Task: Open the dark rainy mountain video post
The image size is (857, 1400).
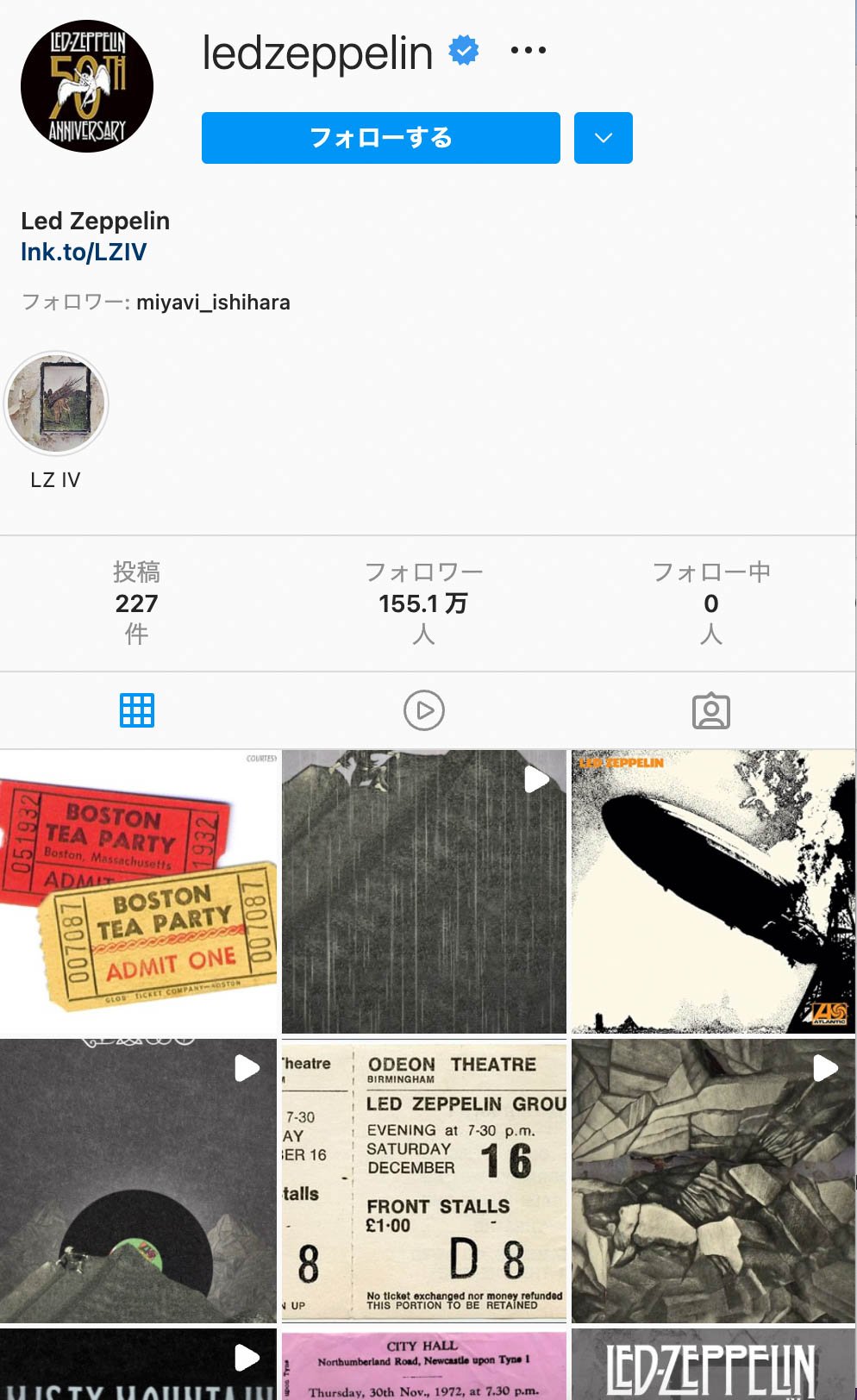Action: (423, 892)
